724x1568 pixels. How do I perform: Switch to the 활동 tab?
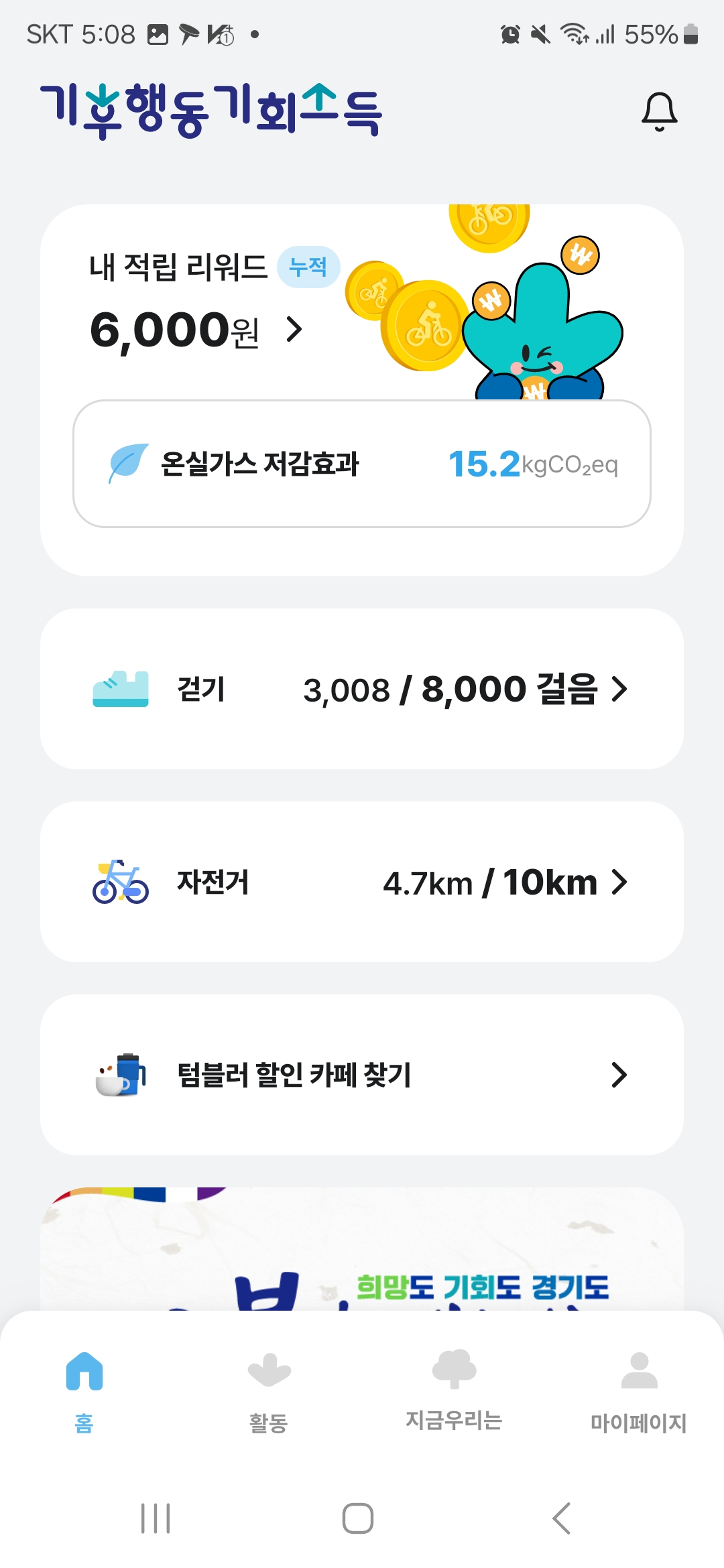tap(268, 1390)
